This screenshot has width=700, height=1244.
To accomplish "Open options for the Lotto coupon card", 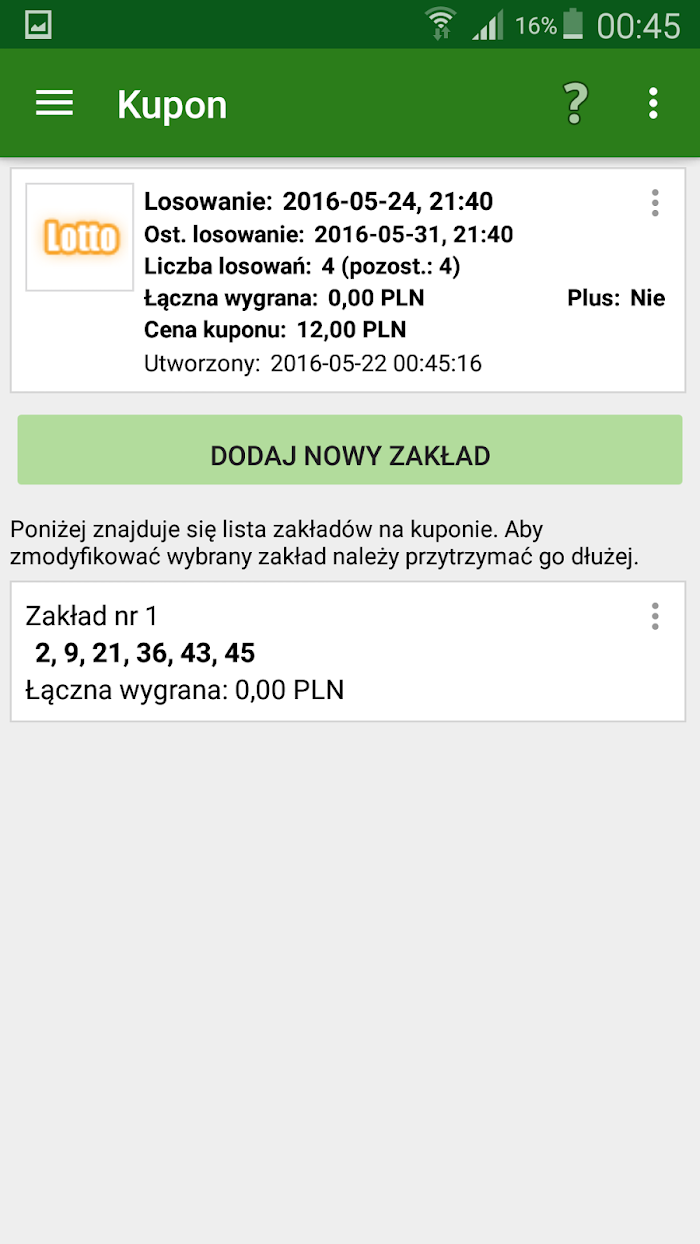I will [x=655, y=203].
